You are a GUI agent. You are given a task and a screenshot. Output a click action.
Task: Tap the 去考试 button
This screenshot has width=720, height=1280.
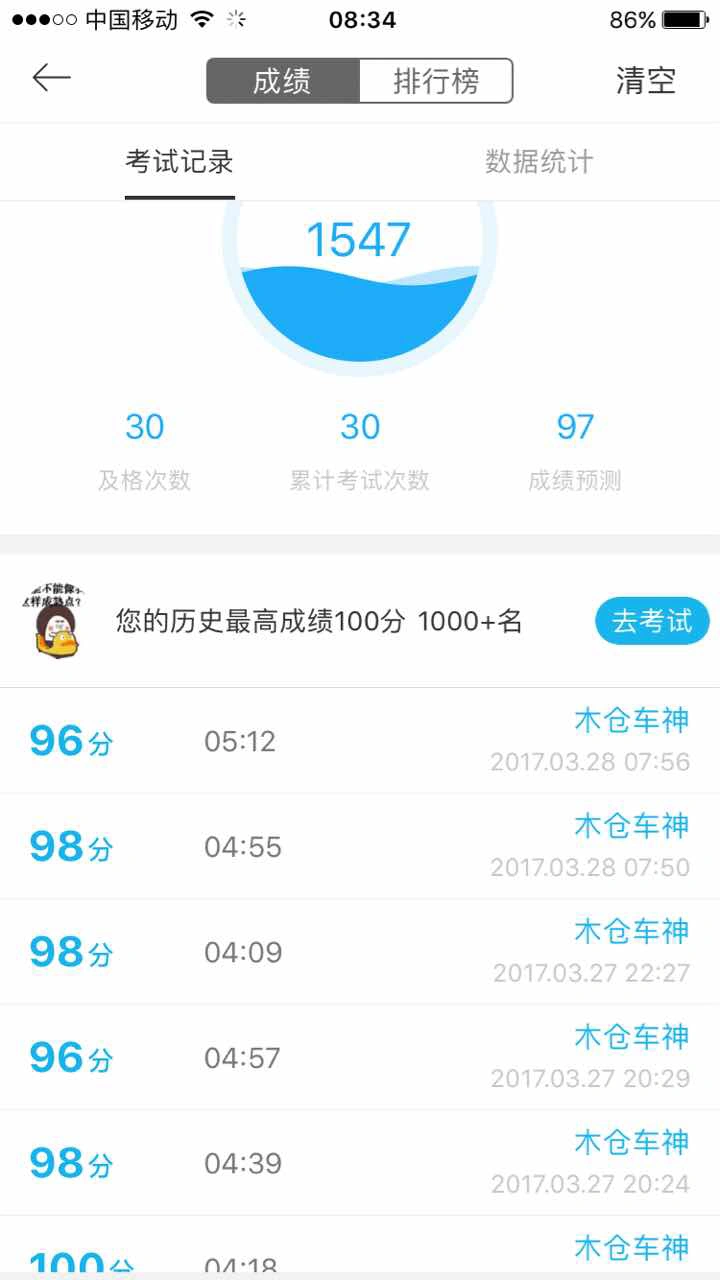click(652, 621)
